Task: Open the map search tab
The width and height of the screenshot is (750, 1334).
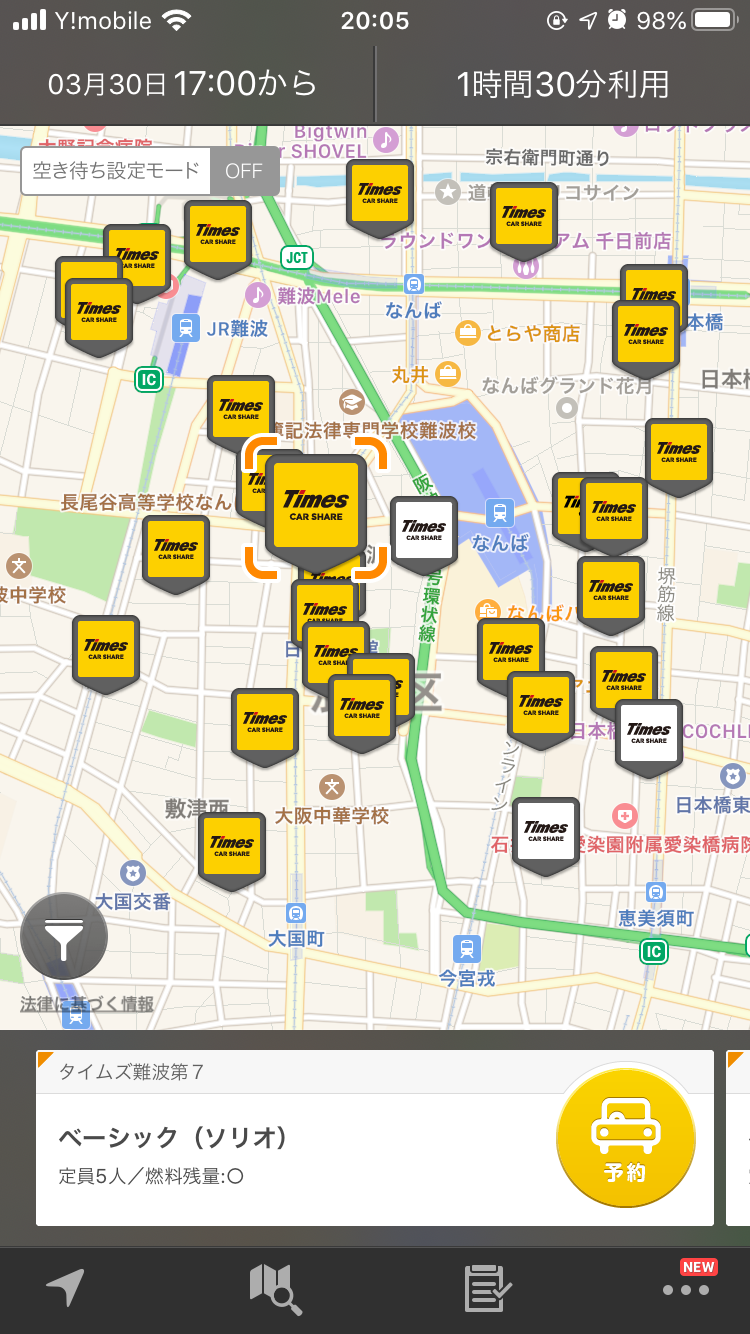Action: [275, 1288]
